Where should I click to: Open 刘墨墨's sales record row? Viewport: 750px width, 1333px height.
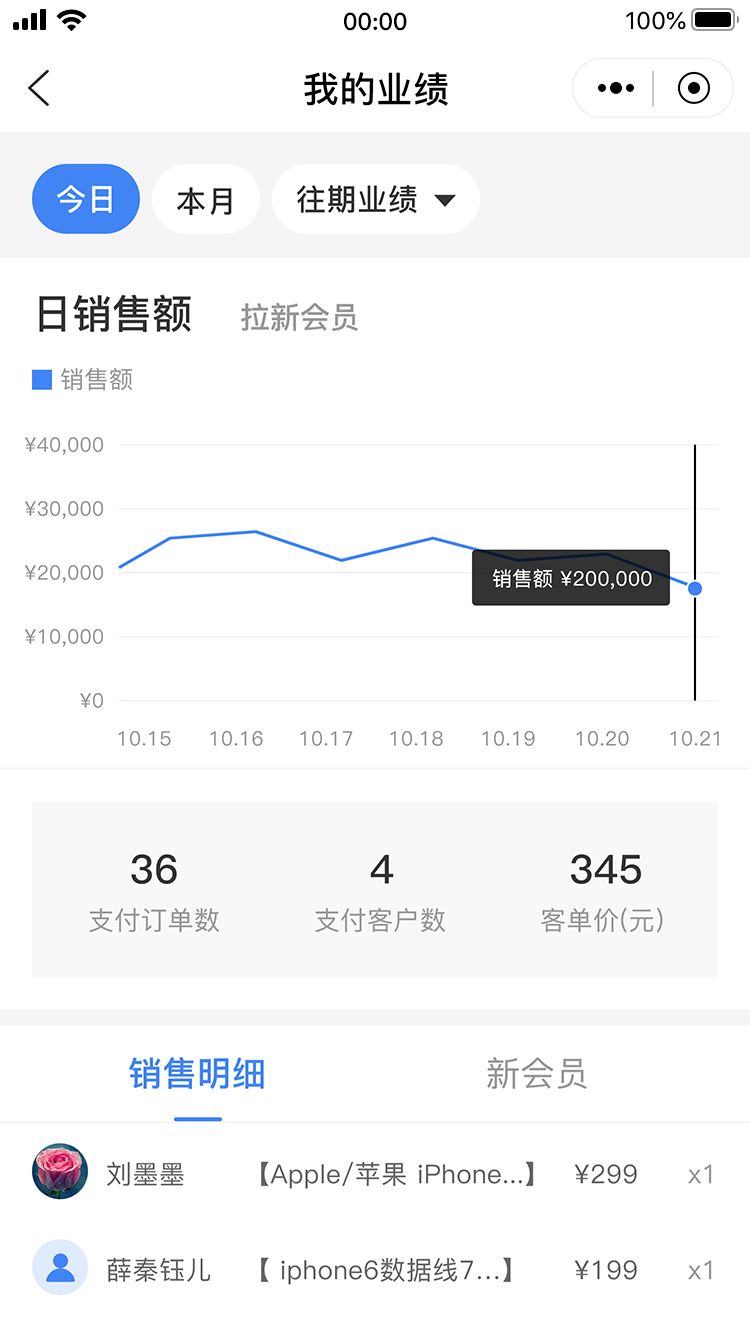(x=375, y=1173)
